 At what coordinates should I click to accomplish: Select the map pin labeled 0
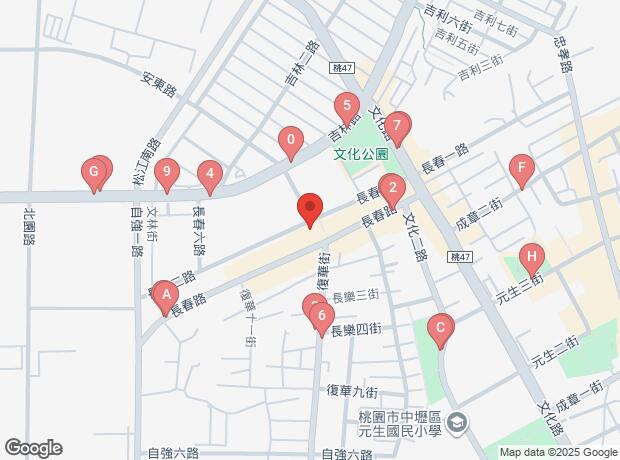click(x=291, y=141)
